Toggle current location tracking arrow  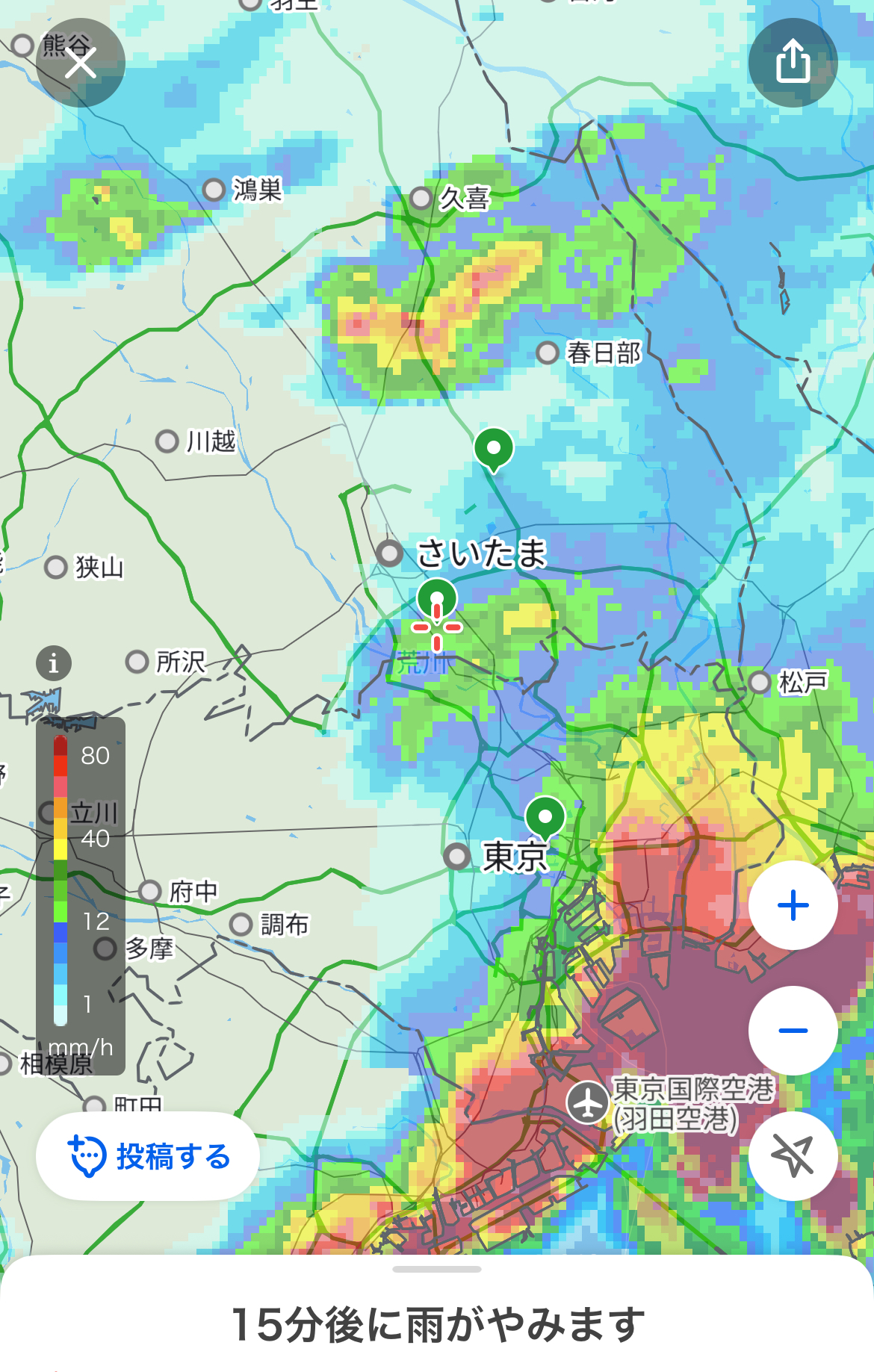tap(793, 1156)
